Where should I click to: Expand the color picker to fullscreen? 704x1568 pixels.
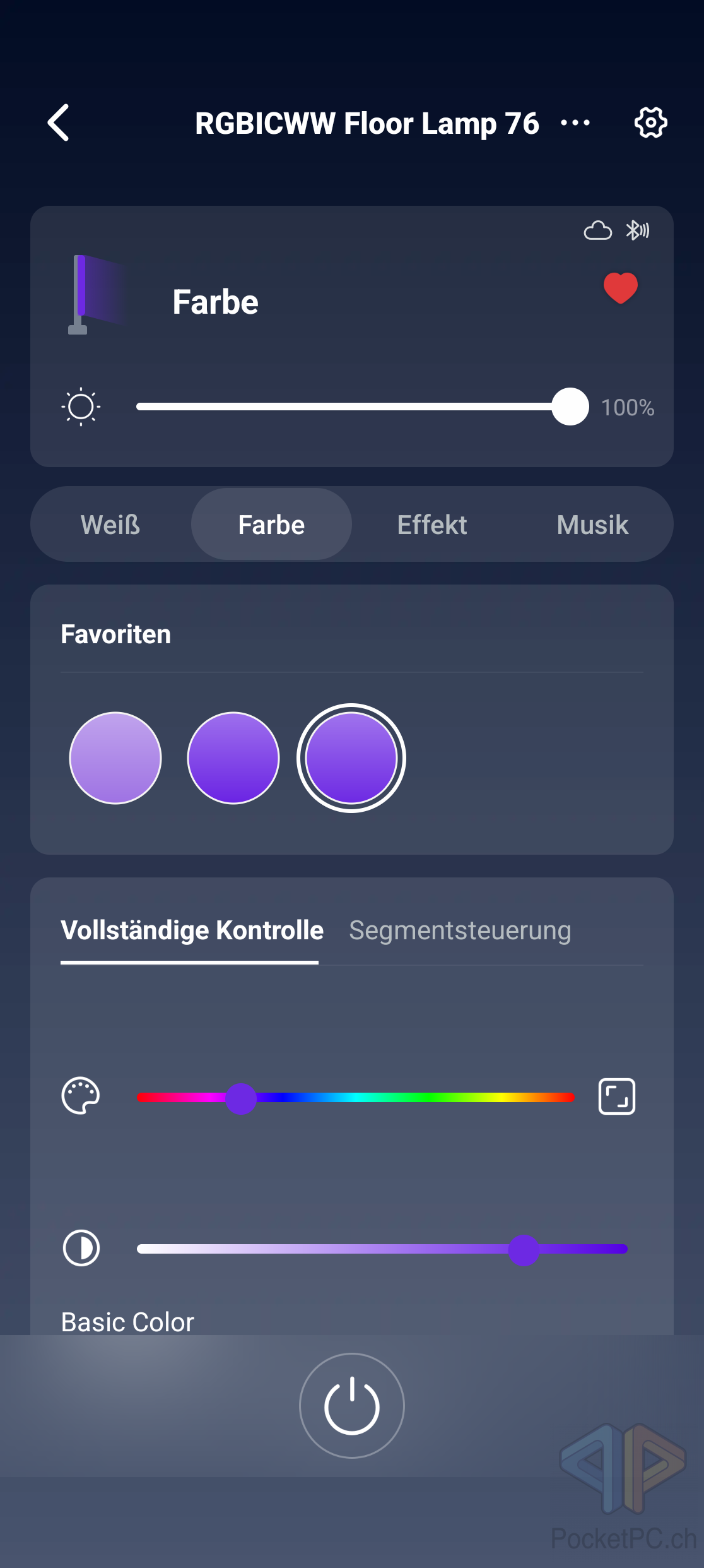pos(616,1096)
